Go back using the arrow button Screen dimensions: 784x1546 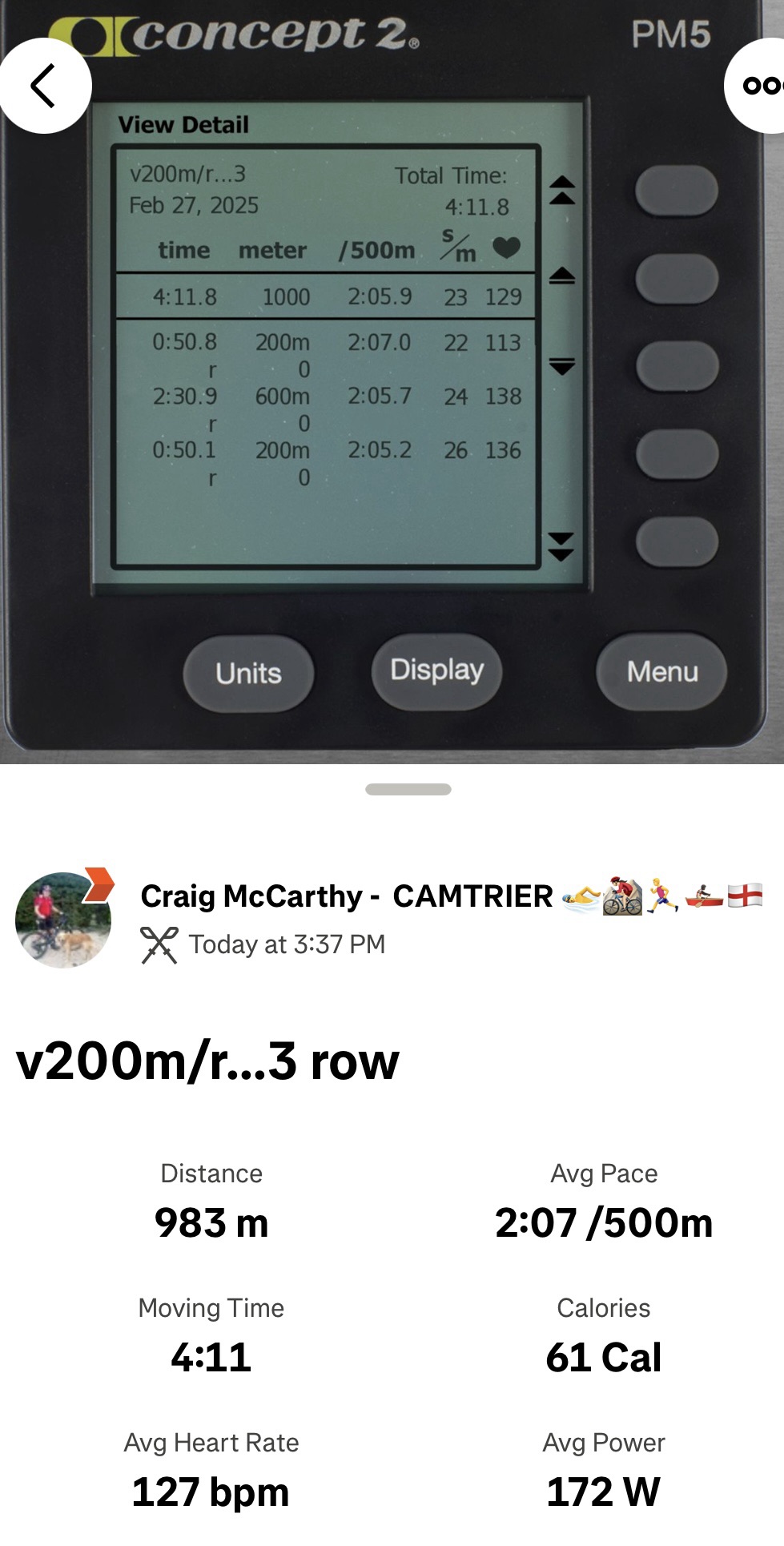coord(43,85)
